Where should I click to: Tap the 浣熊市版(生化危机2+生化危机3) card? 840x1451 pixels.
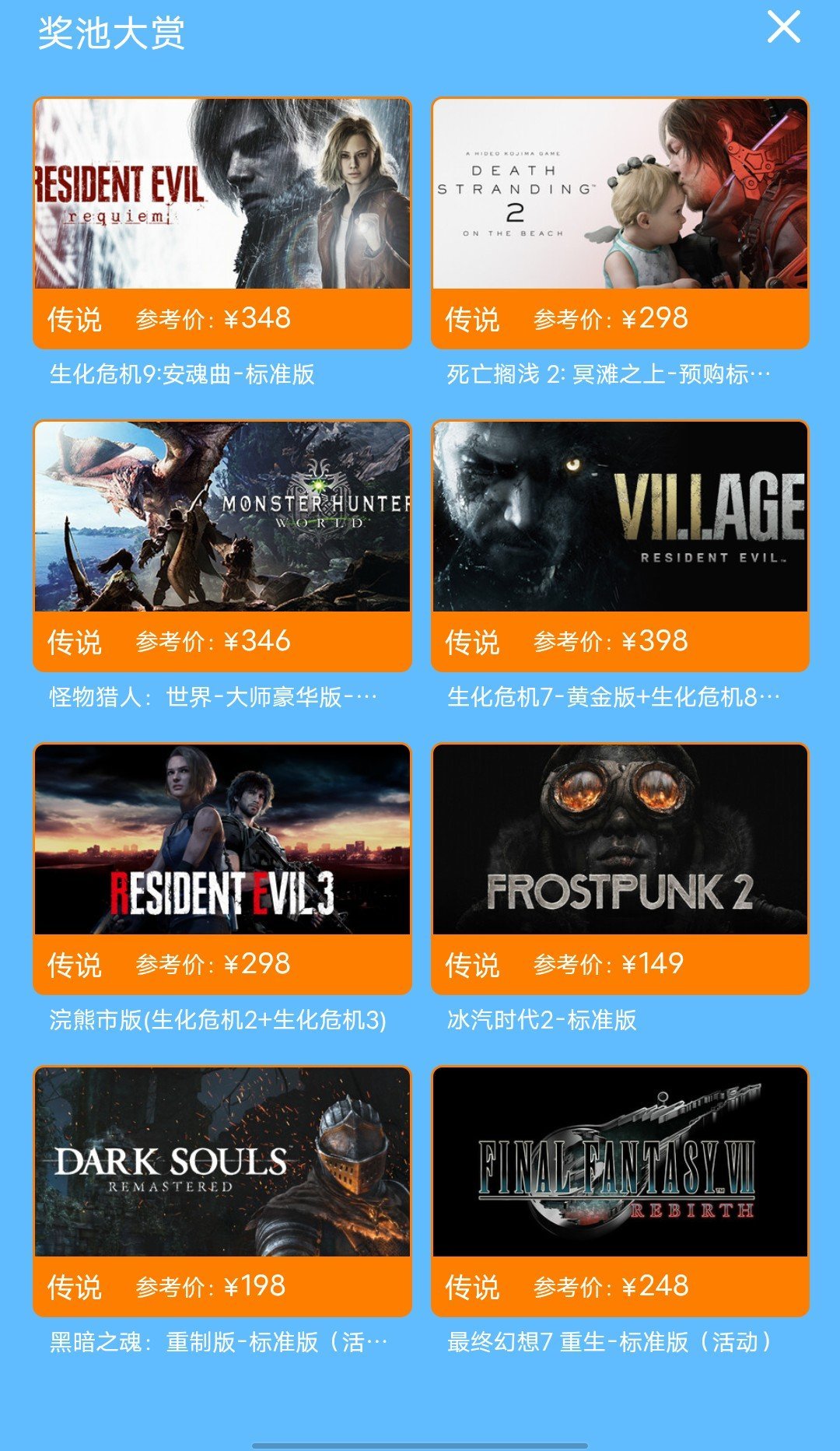pos(222,840)
